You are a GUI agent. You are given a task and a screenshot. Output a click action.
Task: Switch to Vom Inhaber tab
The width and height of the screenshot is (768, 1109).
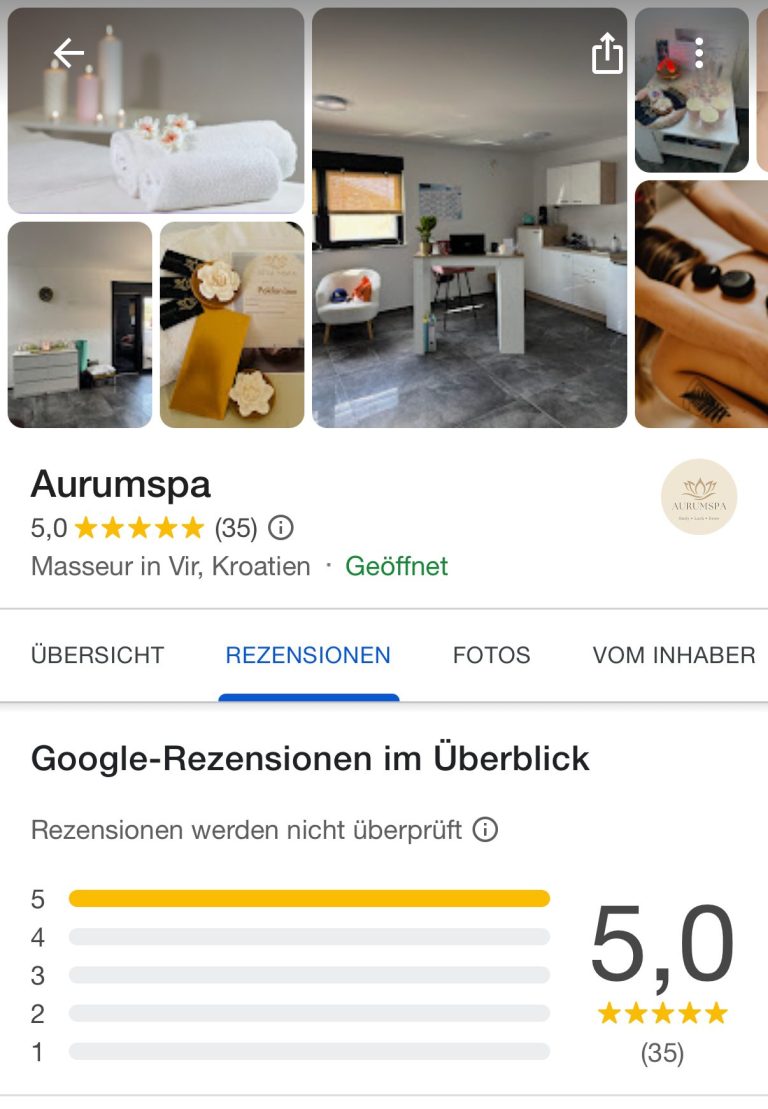pyautogui.click(x=673, y=655)
